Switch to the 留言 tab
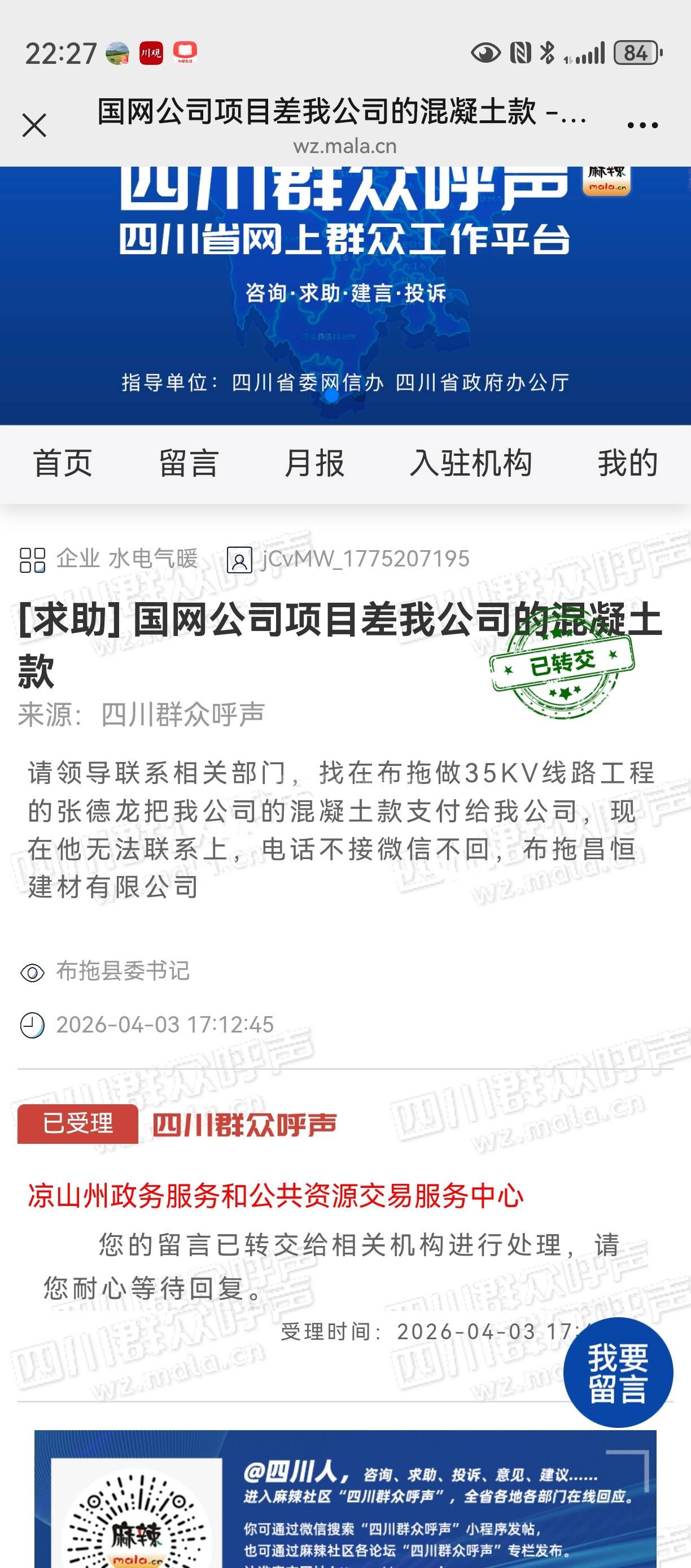691x1568 pixels. (x=189, y=463)
